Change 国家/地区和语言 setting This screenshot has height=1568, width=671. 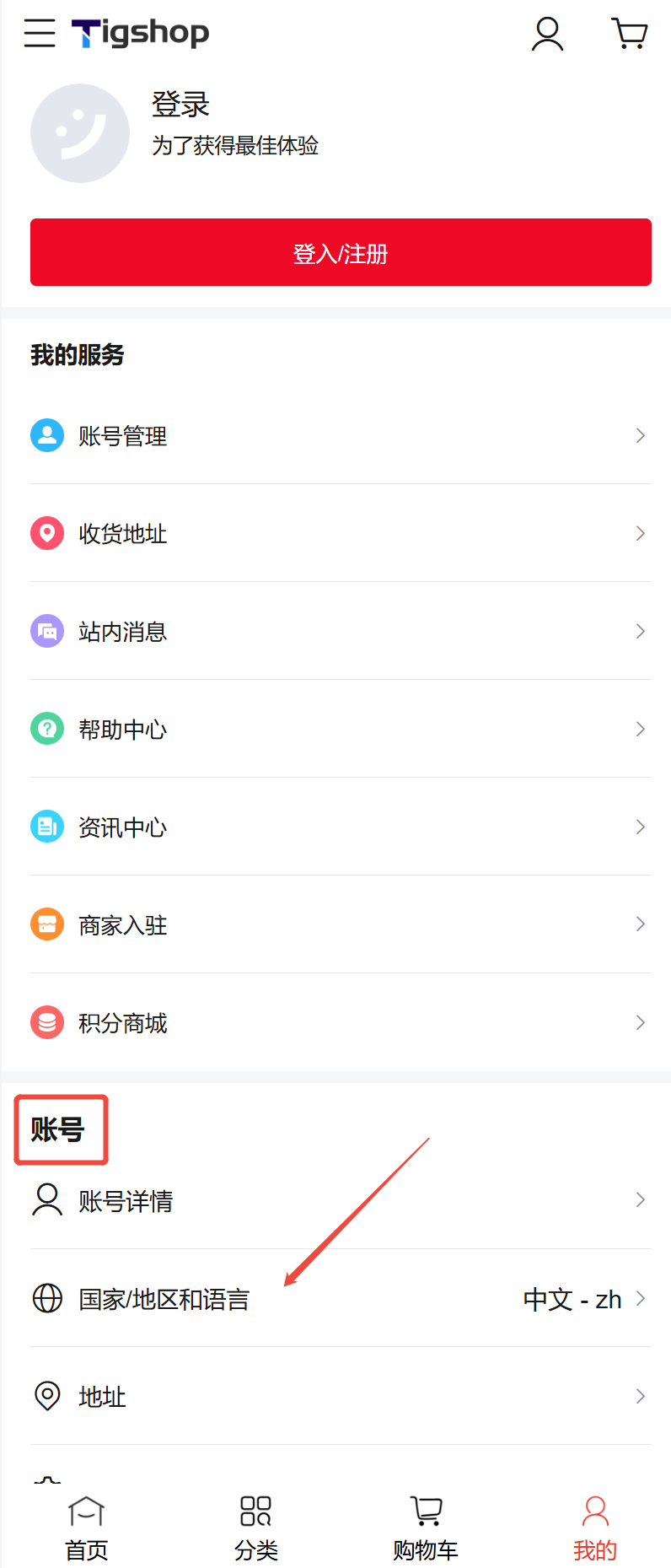click(341, 1299)
